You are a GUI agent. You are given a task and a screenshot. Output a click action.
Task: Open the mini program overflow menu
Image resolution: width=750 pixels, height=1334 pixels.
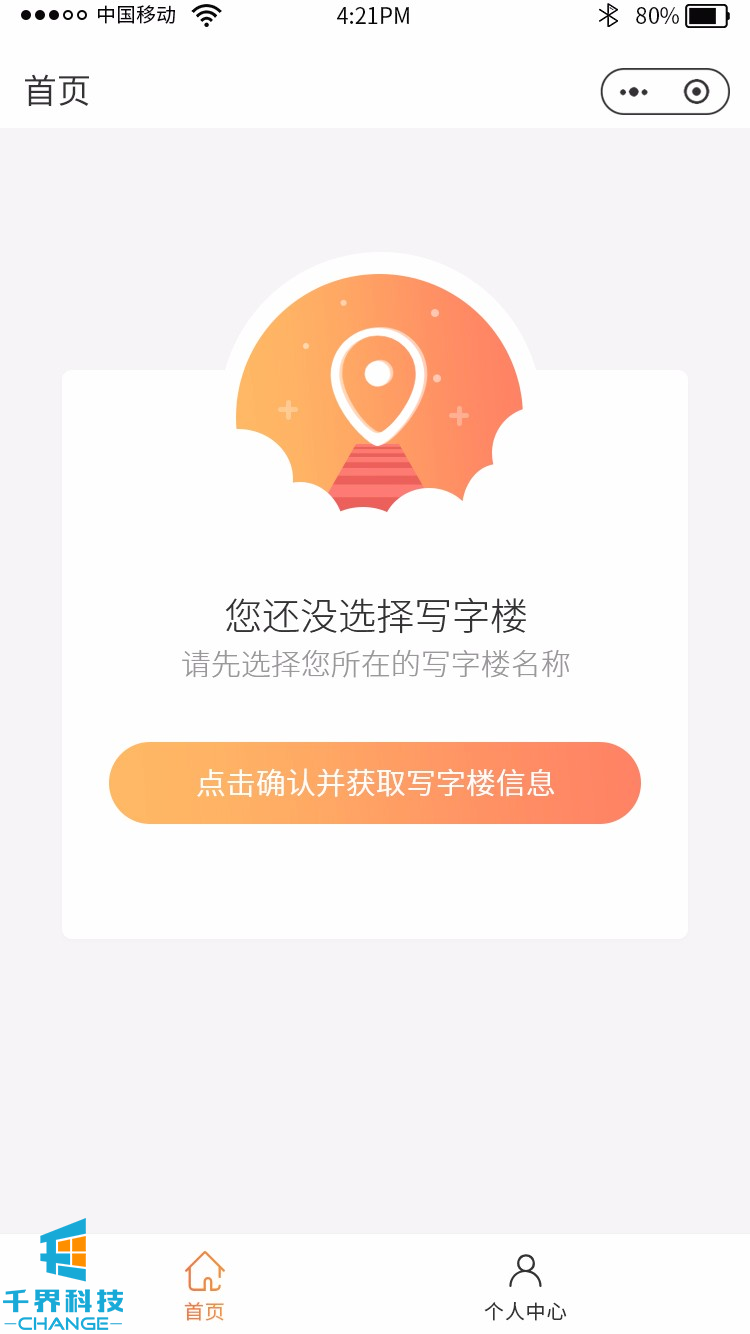coord(633,92)
